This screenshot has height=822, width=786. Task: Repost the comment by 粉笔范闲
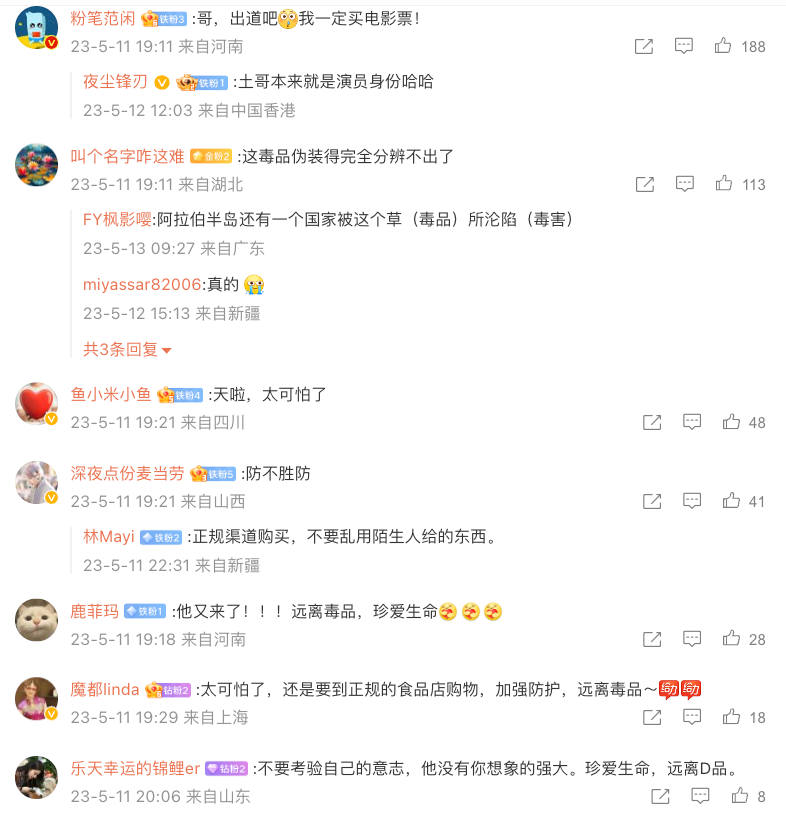(x=645, y=46)
